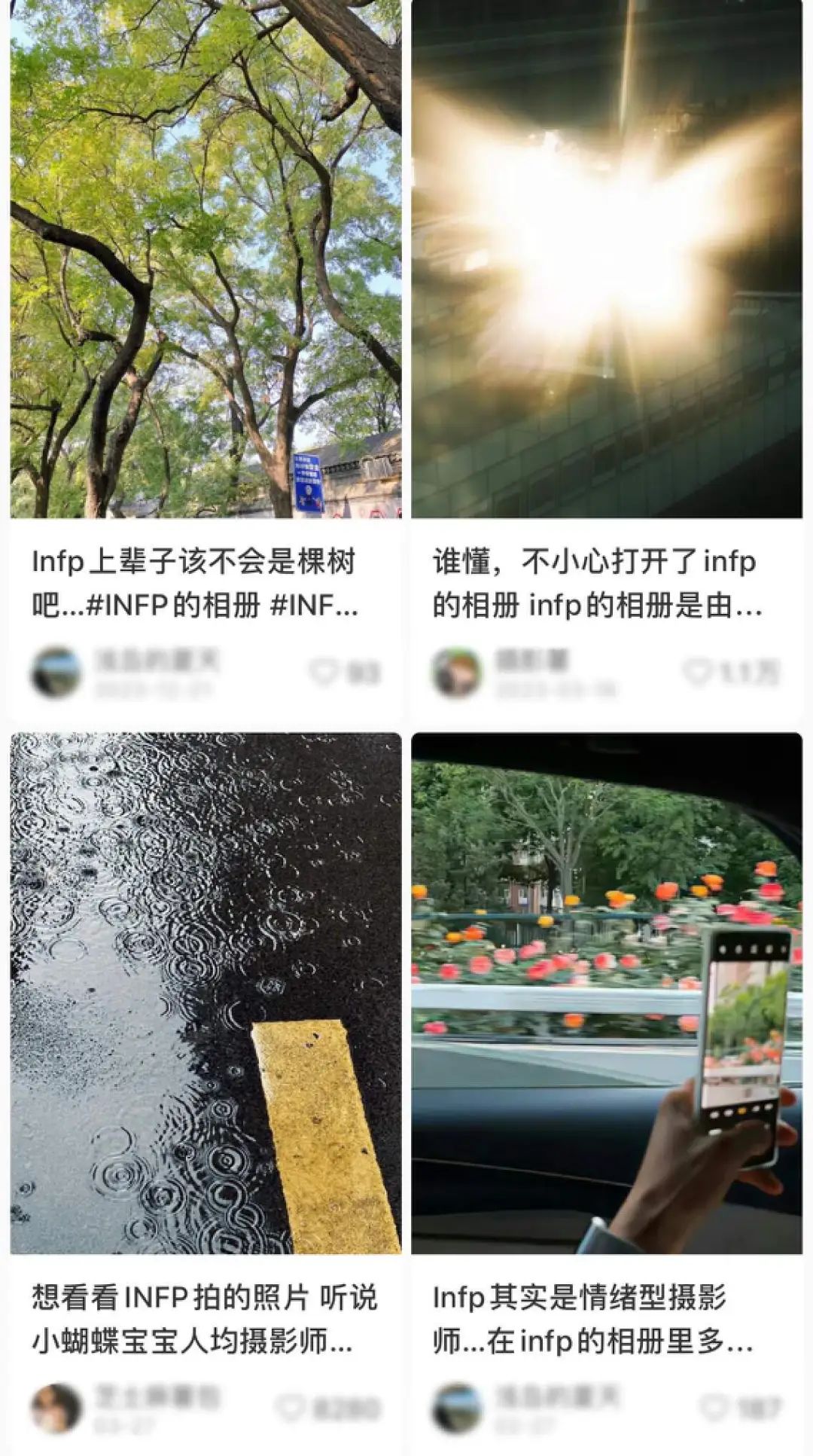Open the rainy road puddle post
The height and width of the screenshot is (1456, 813).
coord(206,993)
